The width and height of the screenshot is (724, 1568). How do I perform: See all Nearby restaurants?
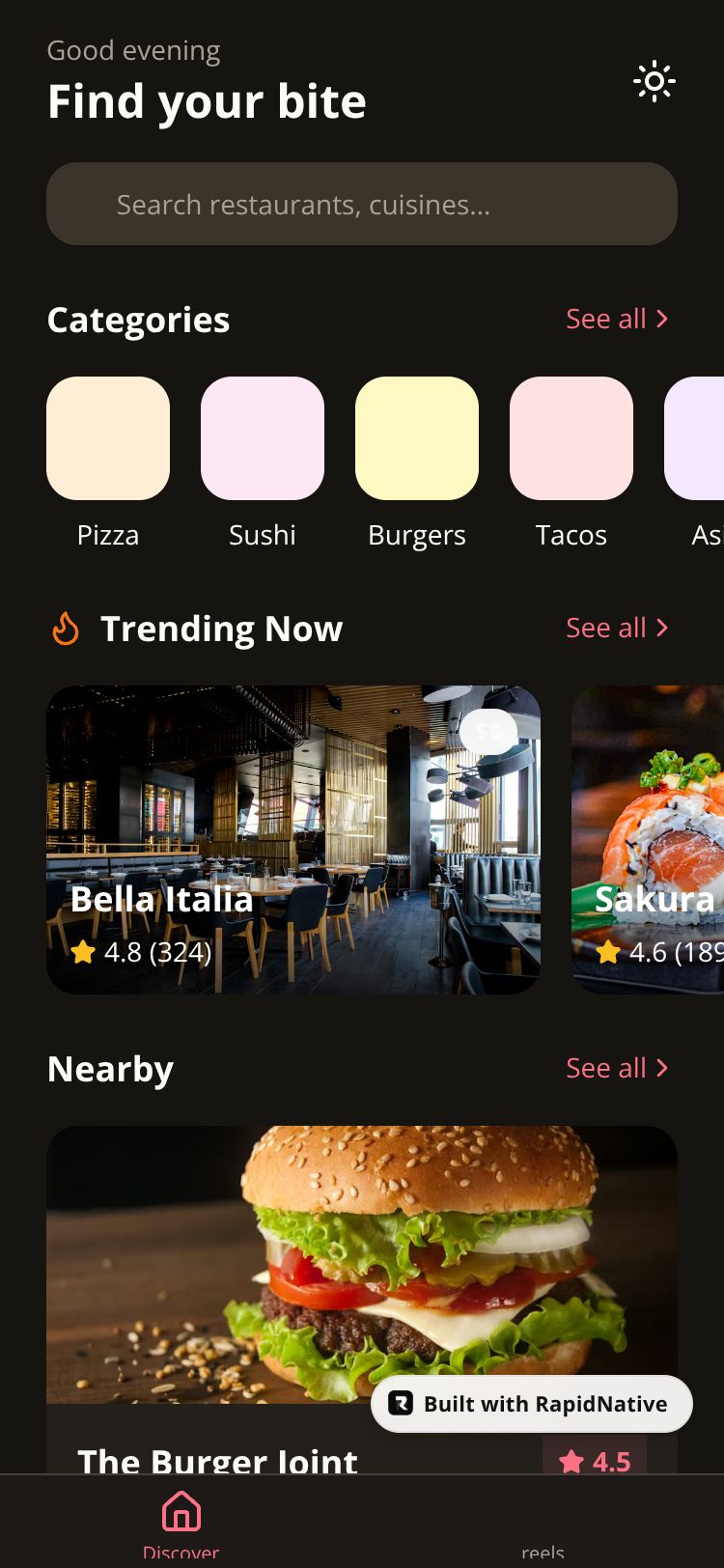pos(616,1068)
